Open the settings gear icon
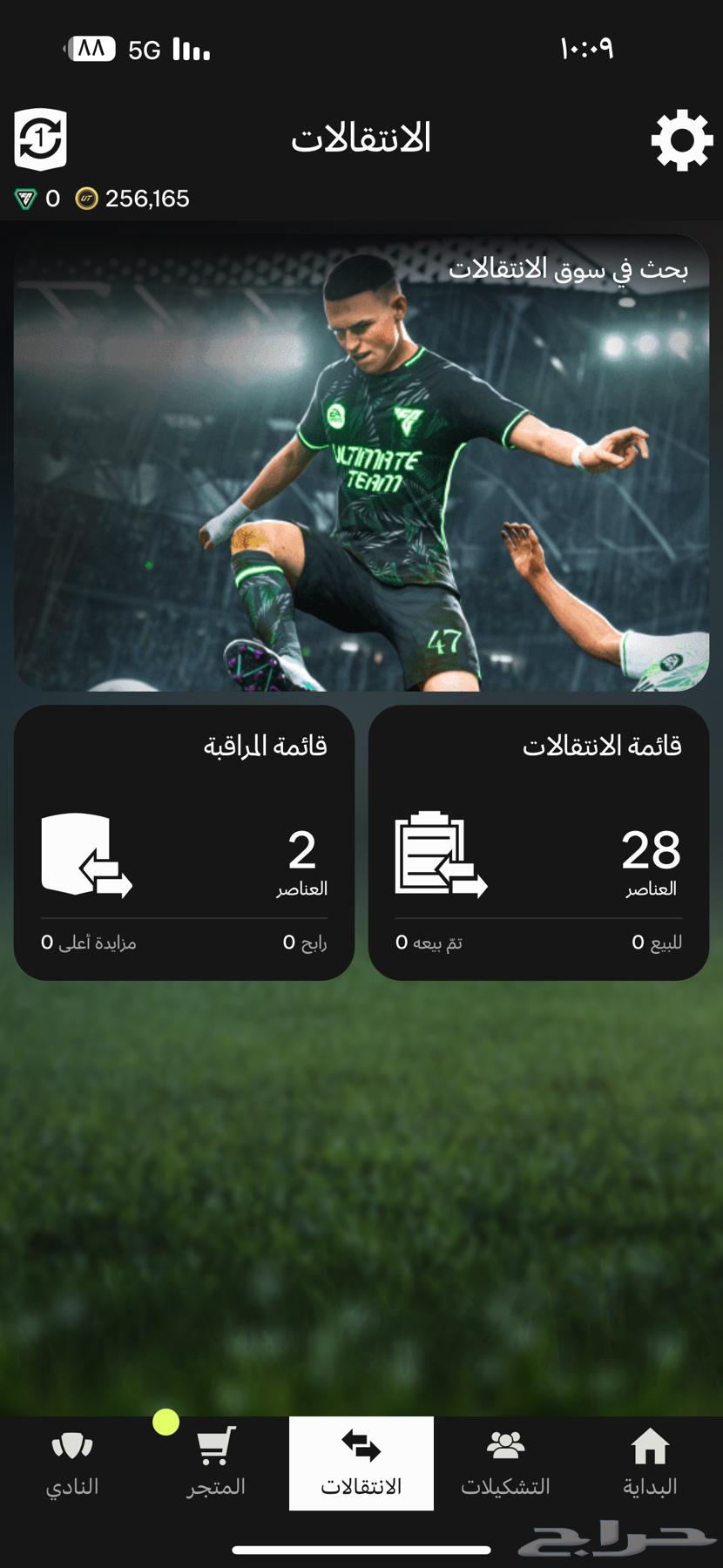Image resolution: width=723 pixels, height=1568 pixels. click(x=681, y=139)
